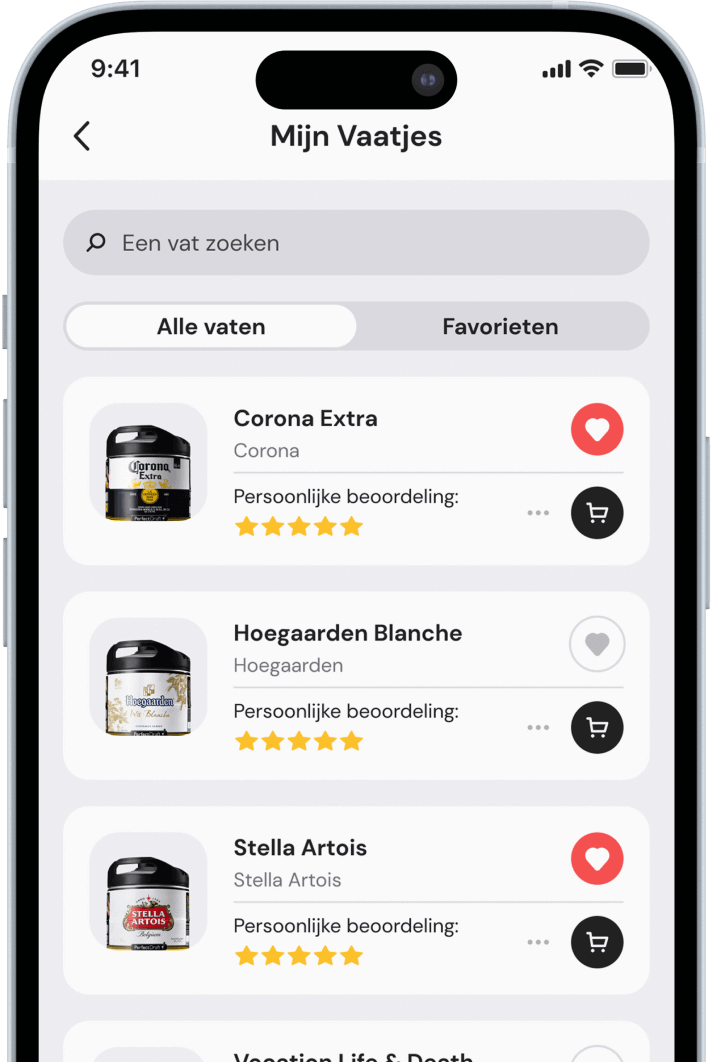
Task: Add Corona Extra to the cart
Action: point(597,514)
